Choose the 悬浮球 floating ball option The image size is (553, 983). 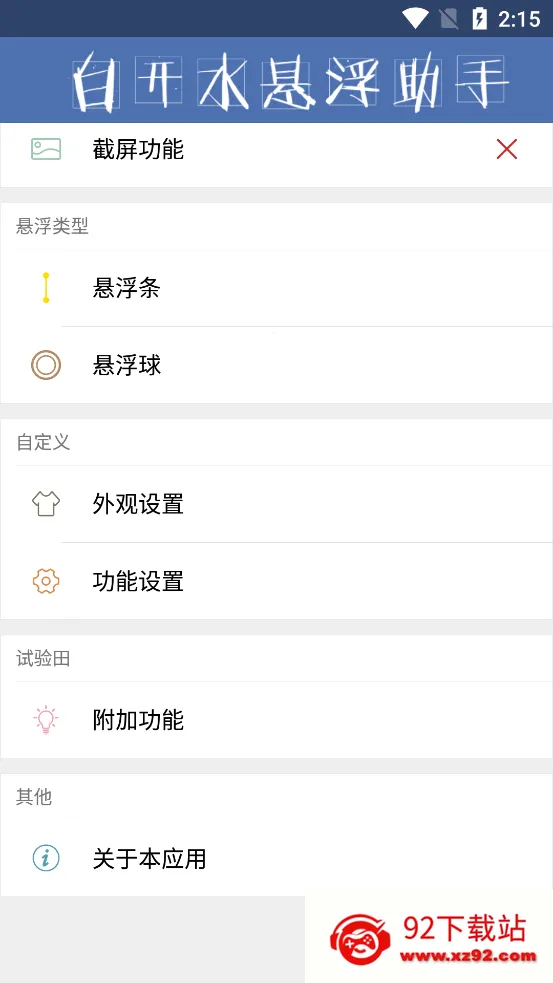click(x=276, y=365)
